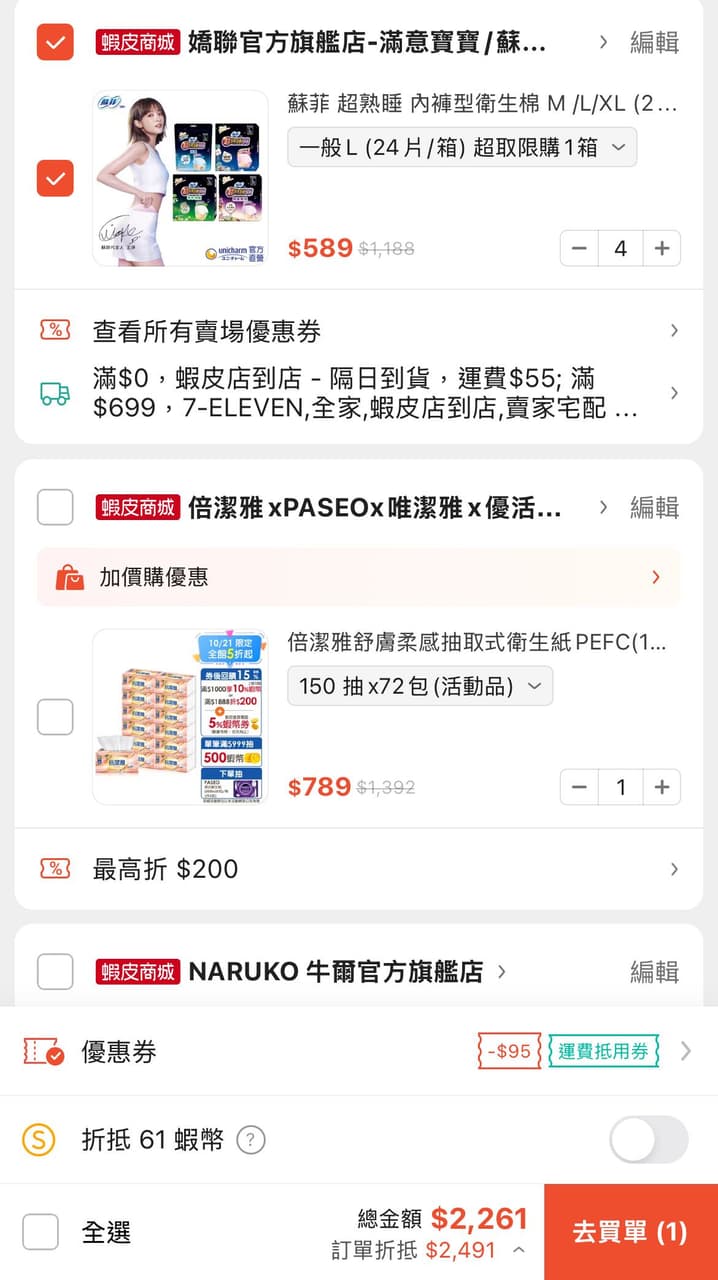Open 查看所有賣場優惠券 row
The height and width of the screenshot is (1280, 718).
tap(358, 331)
